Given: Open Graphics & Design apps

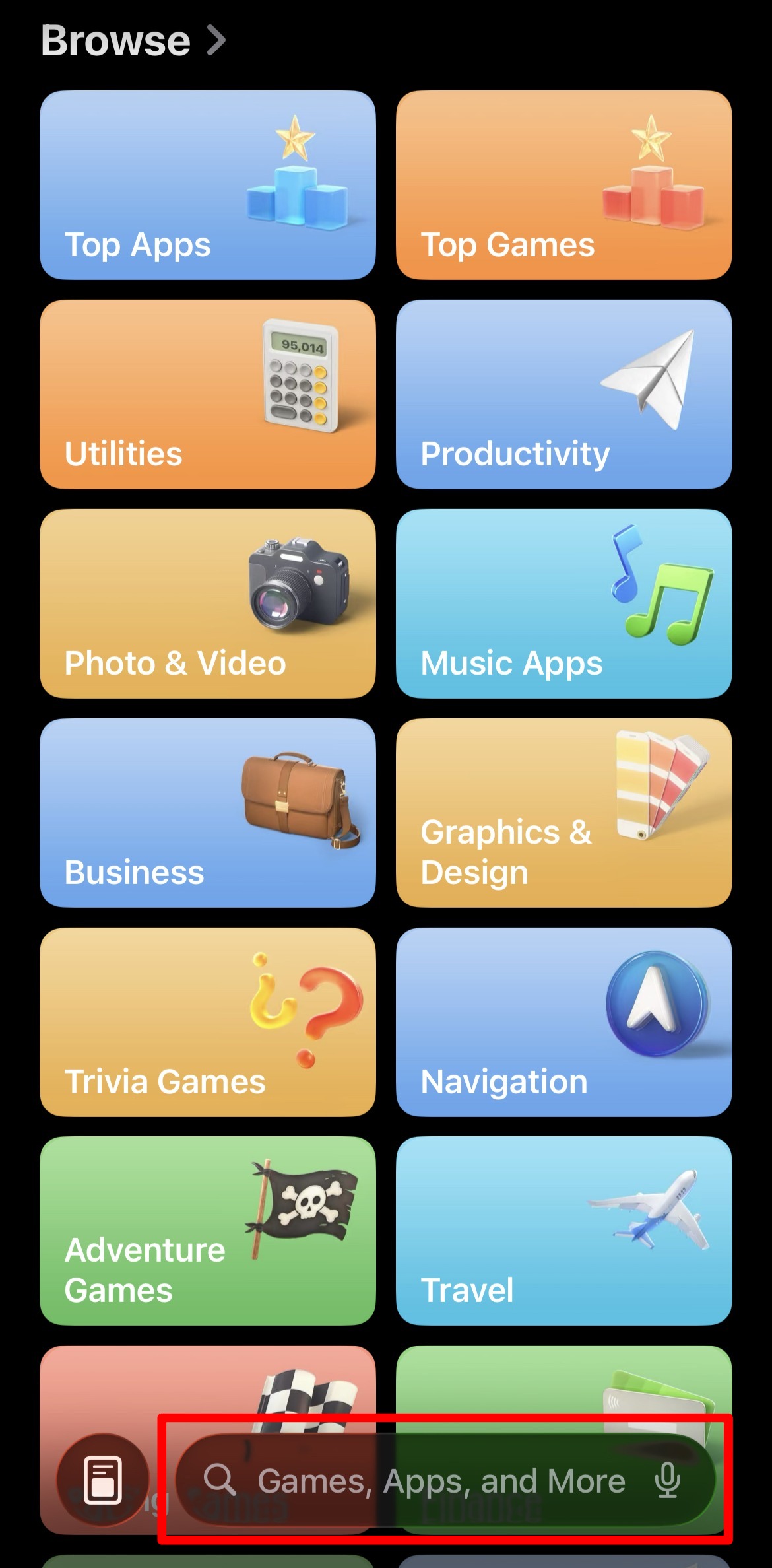Looking at the screenshot, I should 563,812.
